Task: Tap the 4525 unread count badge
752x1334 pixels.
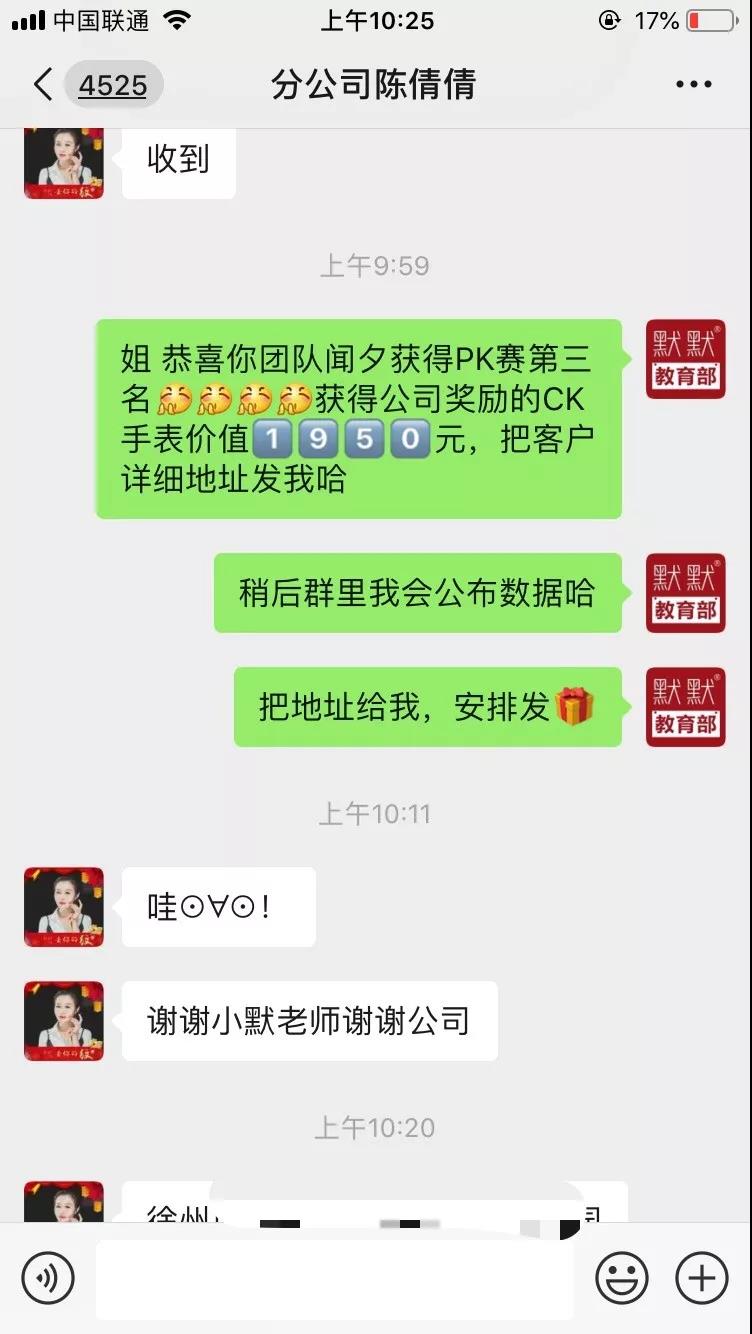Action: (115, 85)
